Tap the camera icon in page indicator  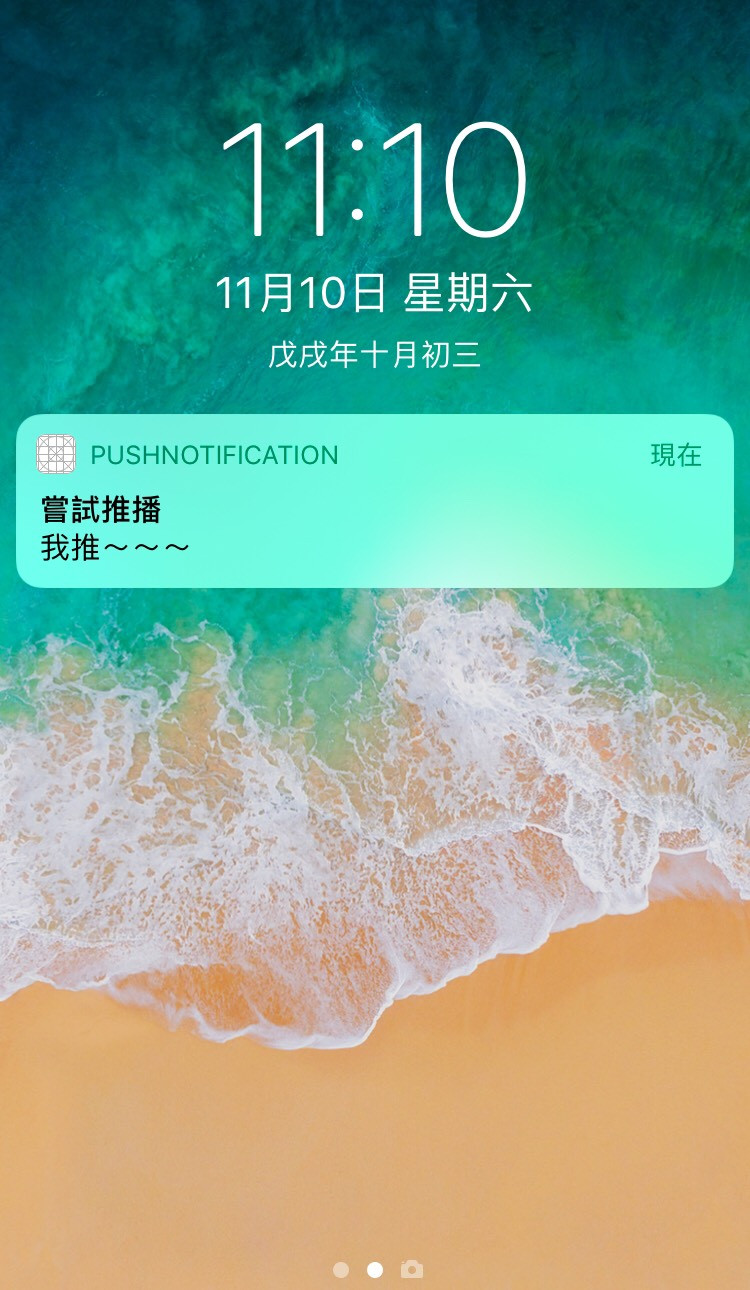click(x=411, y=1269)
